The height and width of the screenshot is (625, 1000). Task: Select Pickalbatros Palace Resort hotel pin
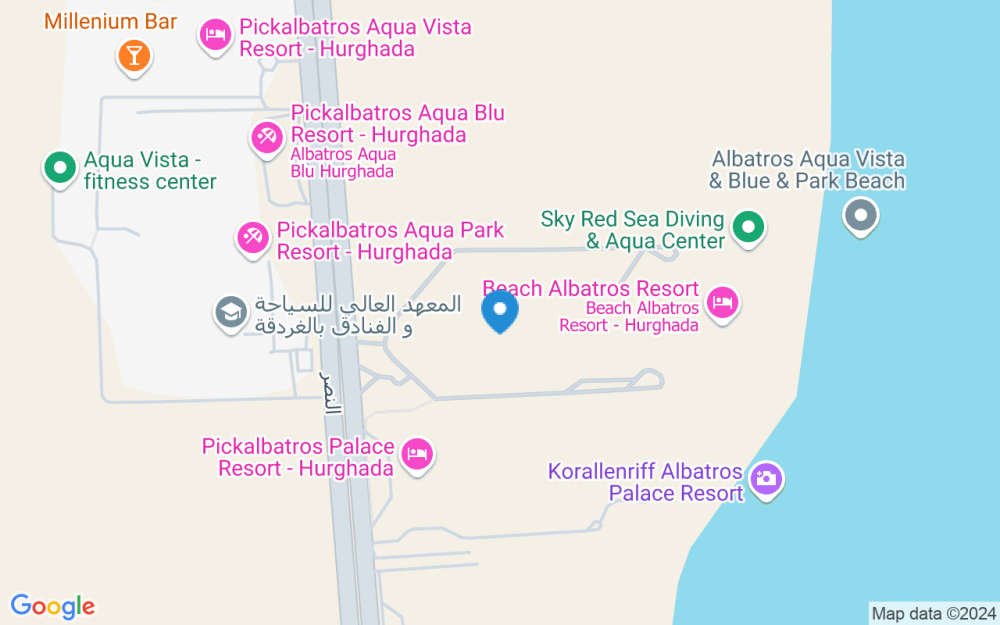click(x=416, y=455)
